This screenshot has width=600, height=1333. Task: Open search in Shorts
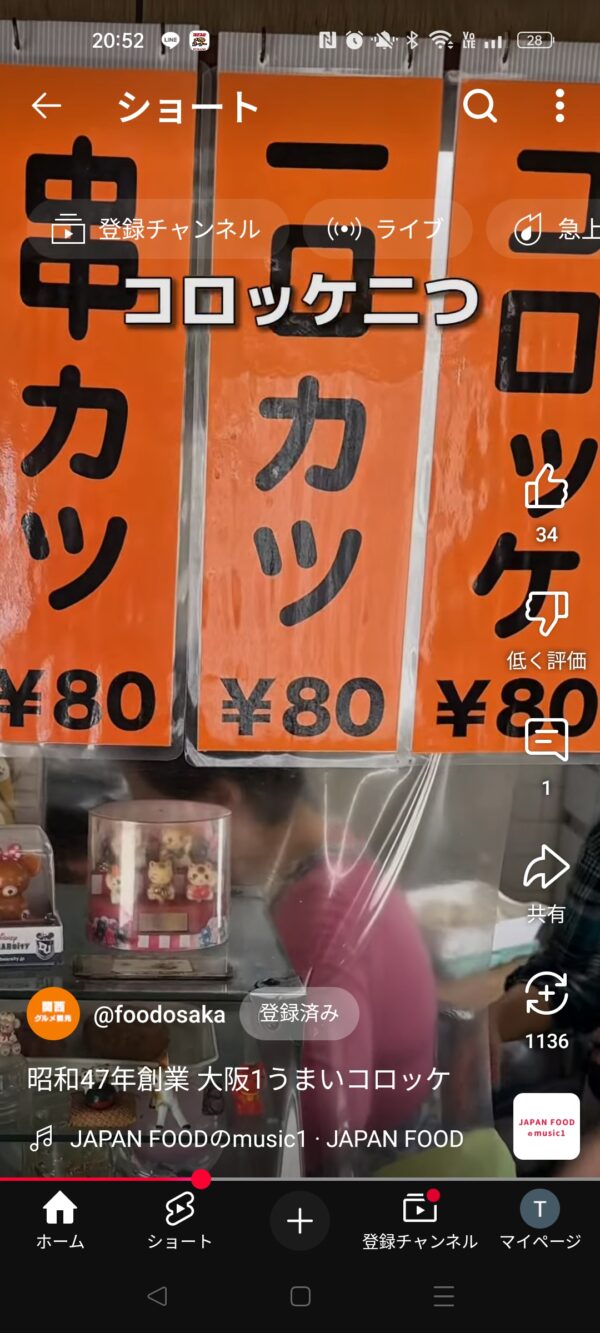tap(480, 105)
